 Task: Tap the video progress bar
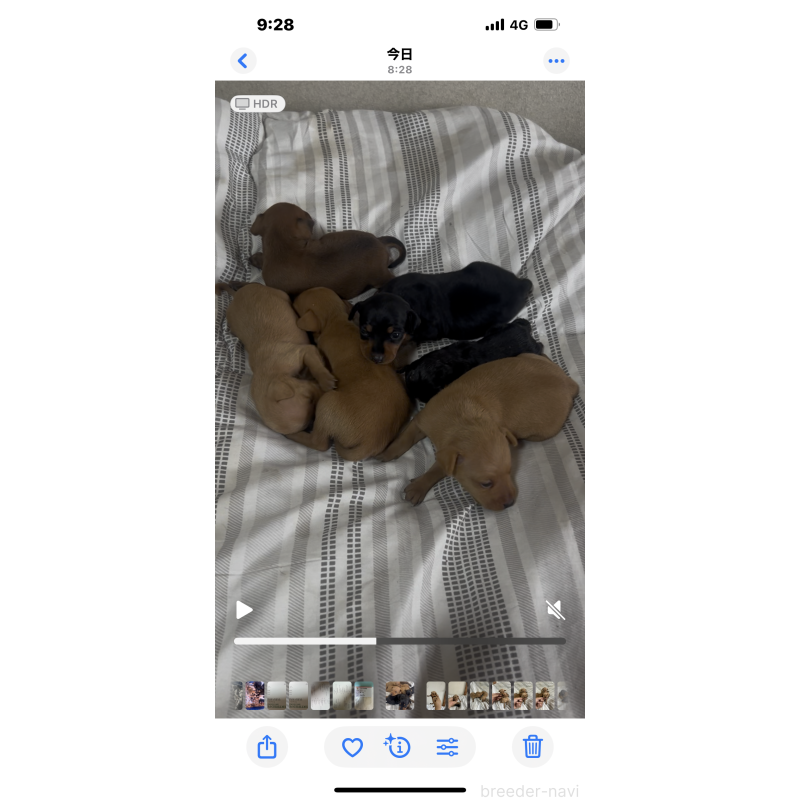400,641
